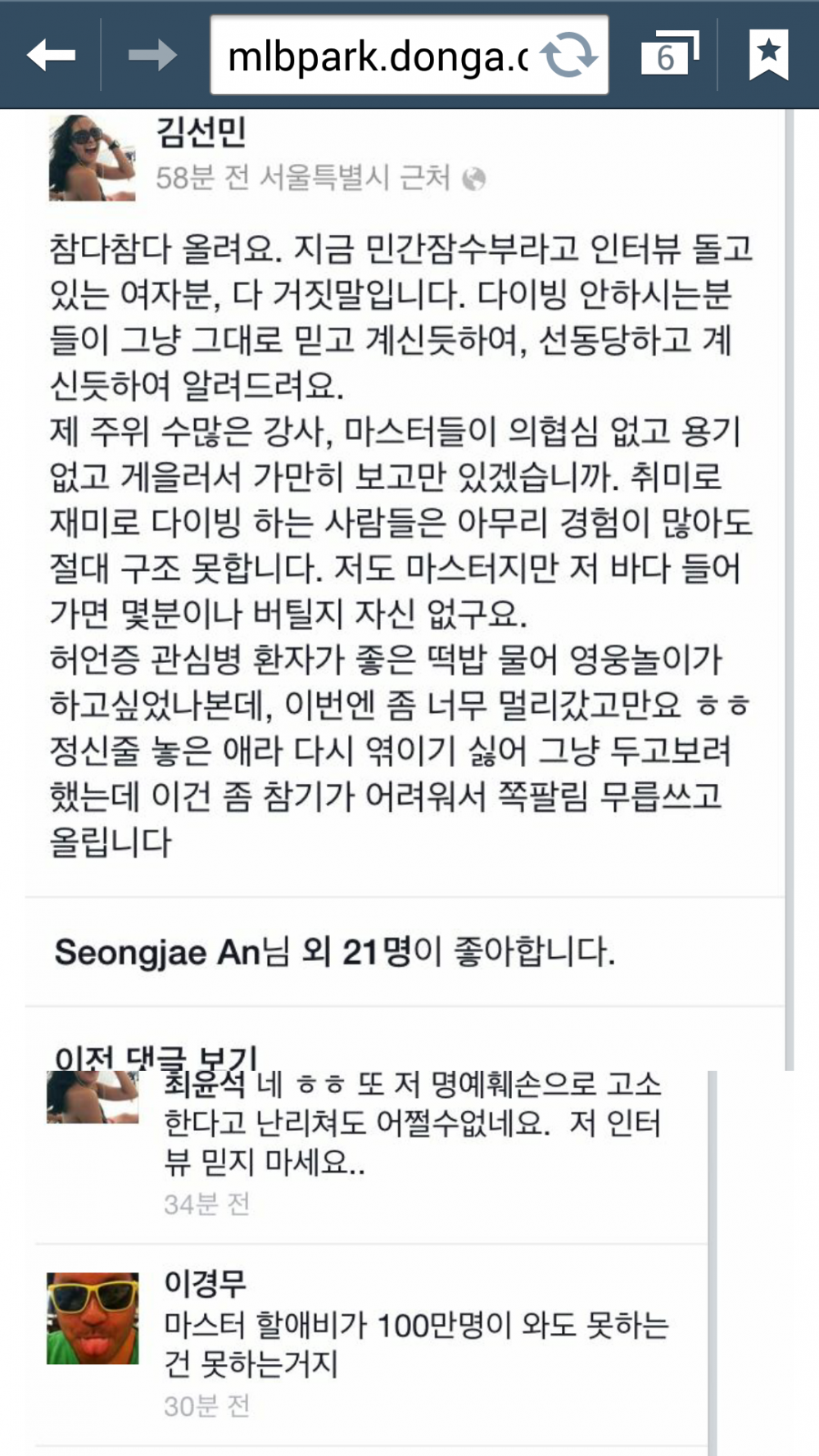
Task: Reload the current page
Action: (569, 55)
